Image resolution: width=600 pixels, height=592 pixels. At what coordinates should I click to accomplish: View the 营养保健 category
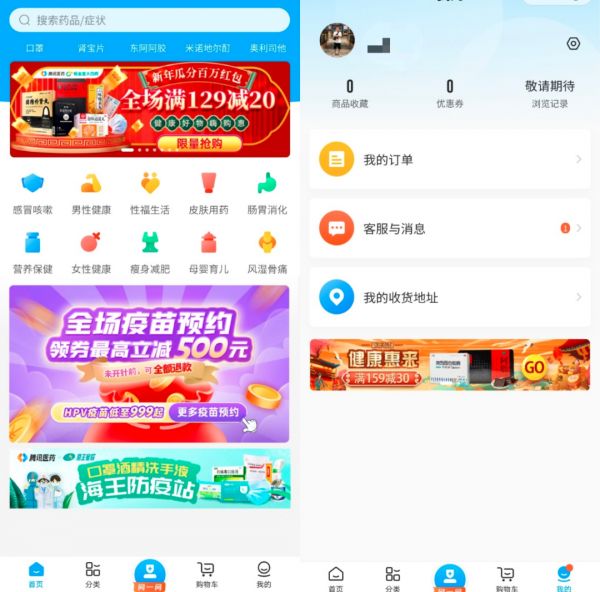coord(33,253)
